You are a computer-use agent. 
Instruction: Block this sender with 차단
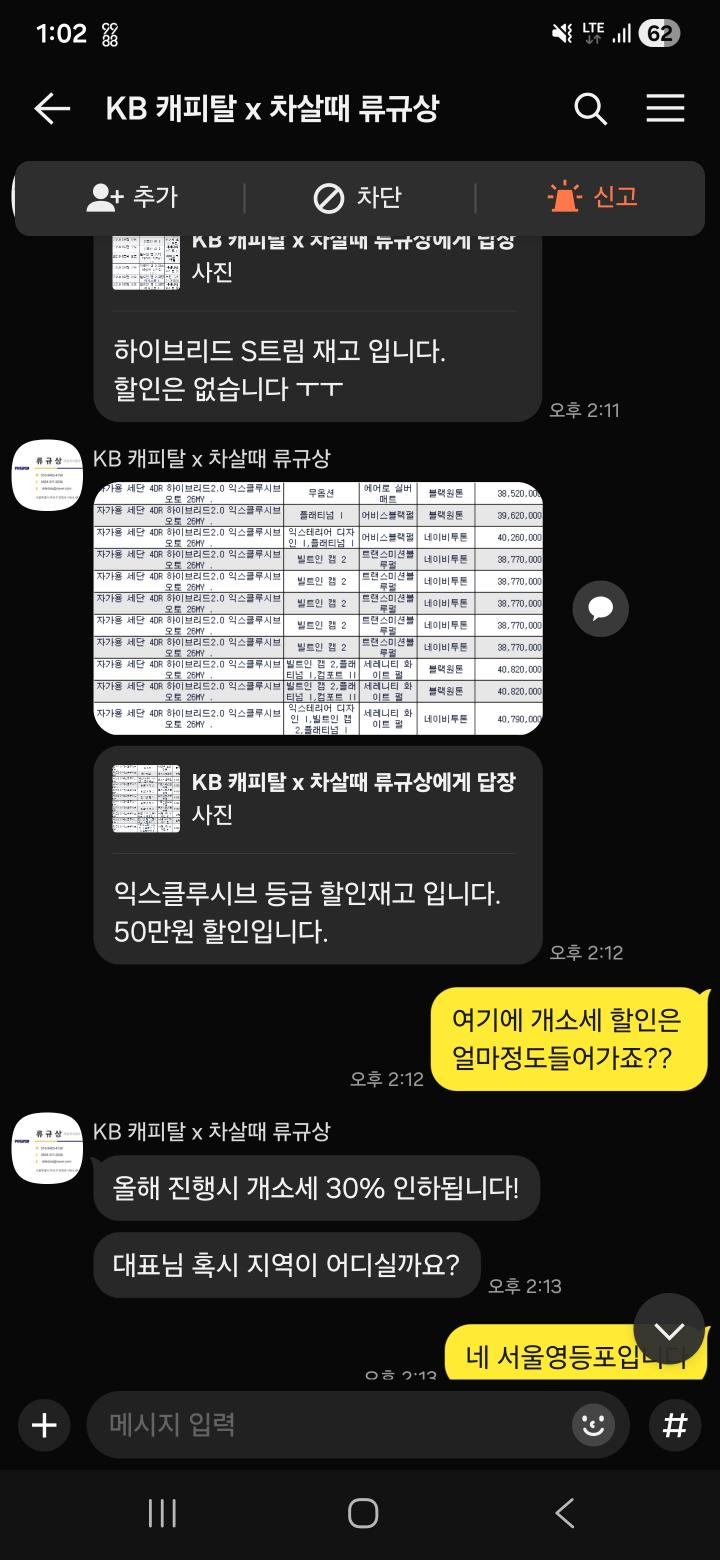357,197
